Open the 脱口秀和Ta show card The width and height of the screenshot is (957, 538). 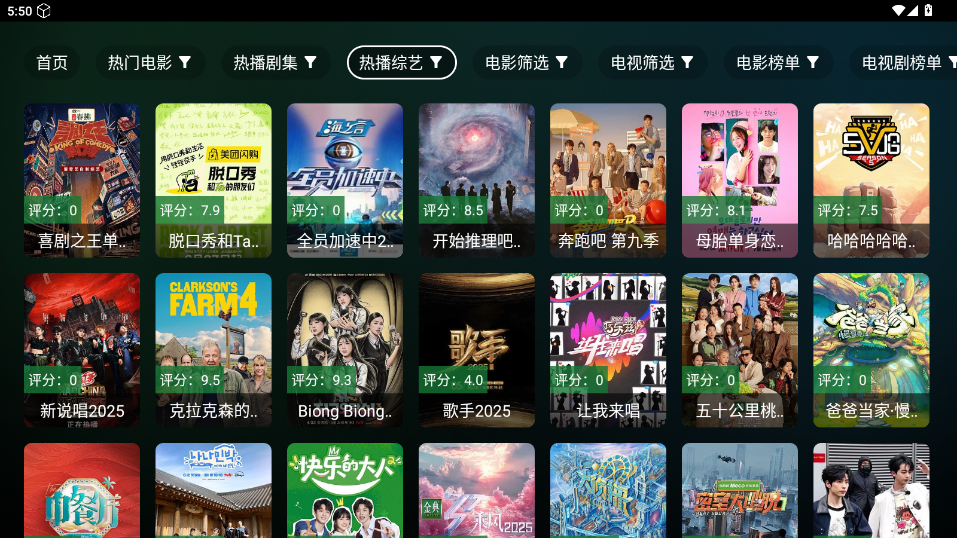pyautogui.click(x=213, y=180)
